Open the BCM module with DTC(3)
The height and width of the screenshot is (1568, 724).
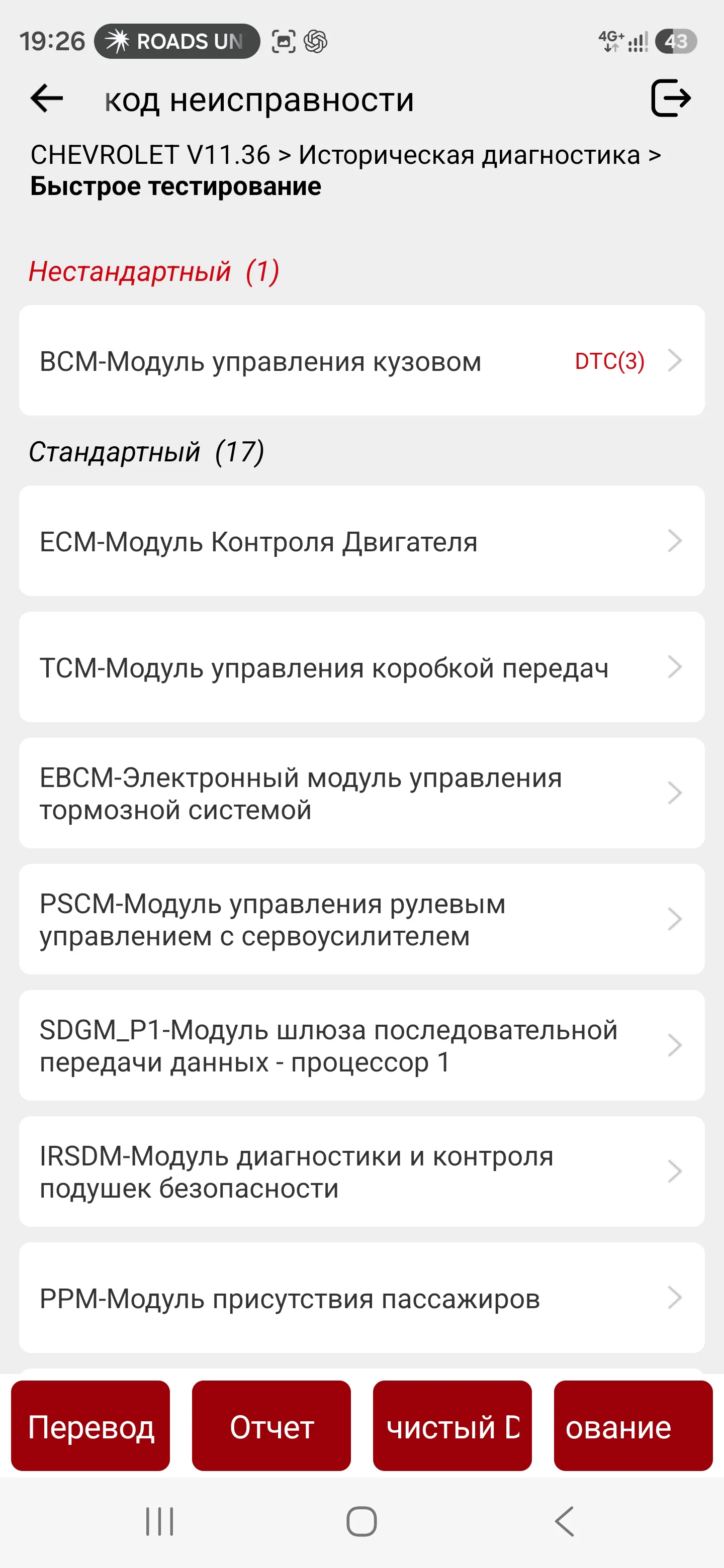[x=361, y=360]
